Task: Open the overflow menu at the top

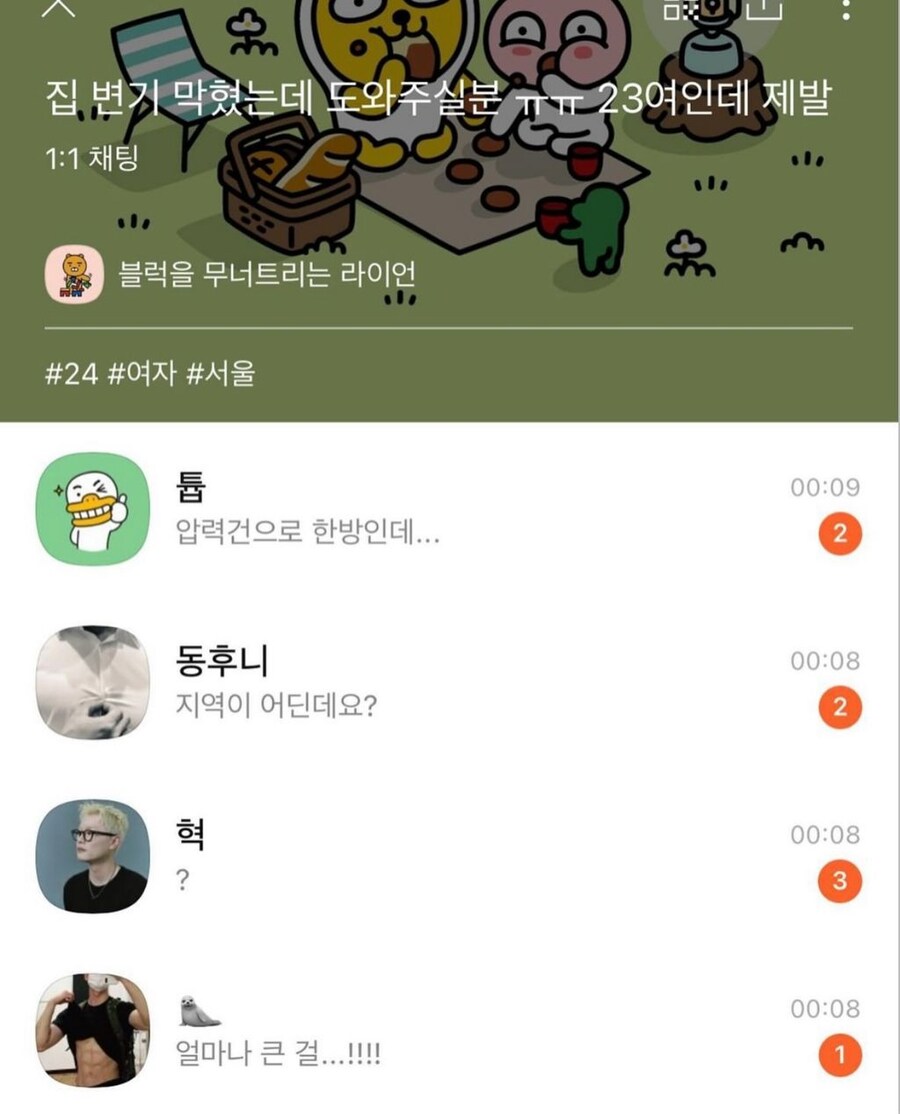Action: coord(846,10)
